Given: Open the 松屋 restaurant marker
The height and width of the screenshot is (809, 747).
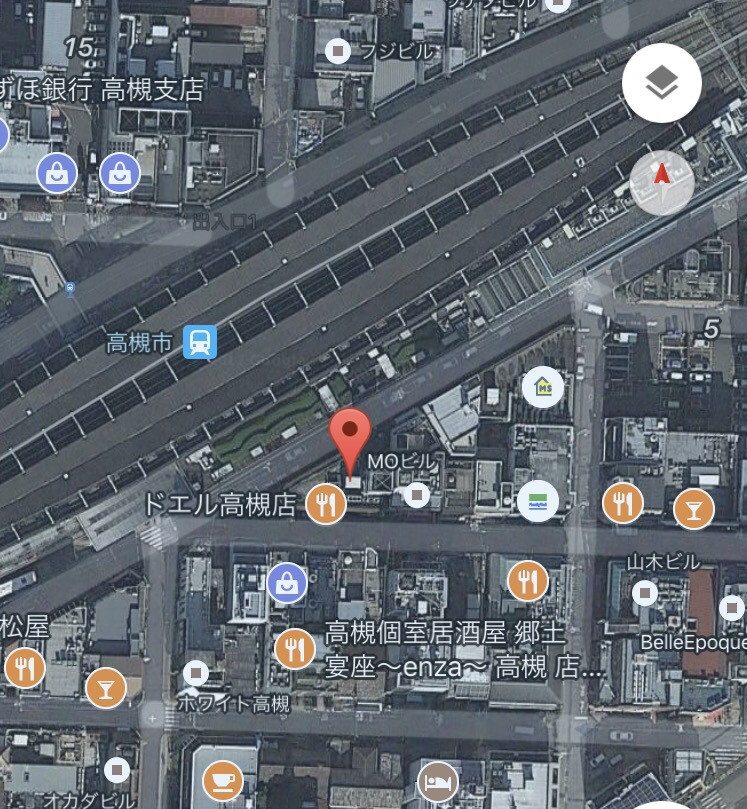Looking at the screenshot, I should pos(25,668).
